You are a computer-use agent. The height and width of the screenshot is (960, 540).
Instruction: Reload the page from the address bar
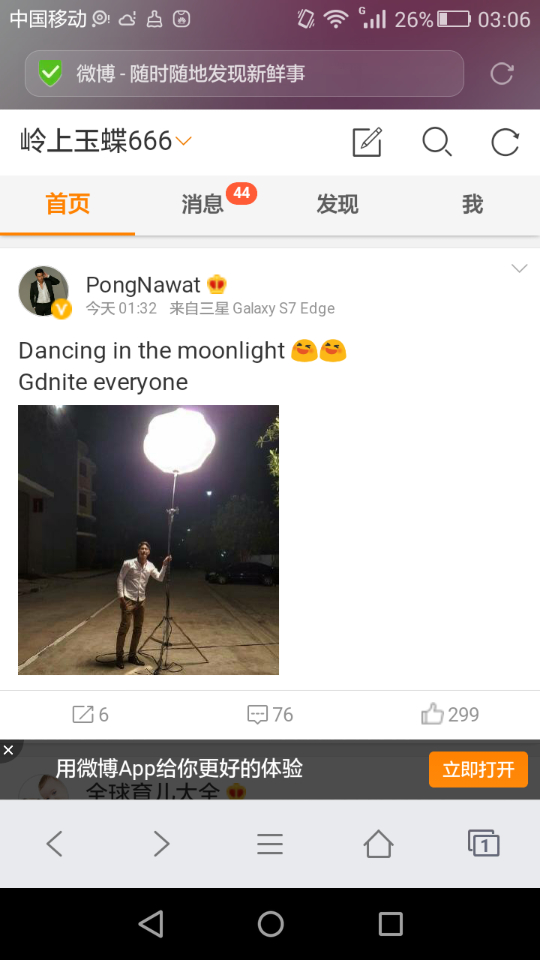coord(501,73)
